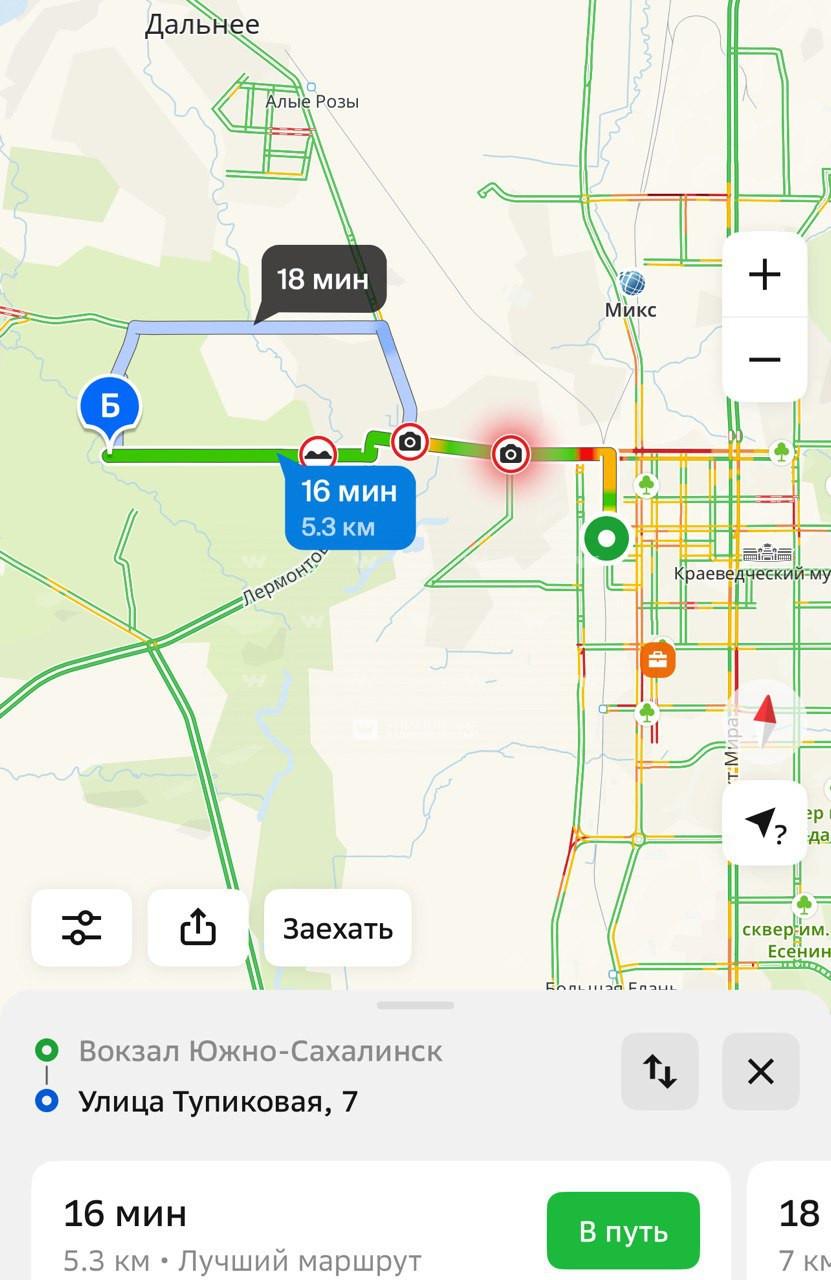Image resolution: width=831 pixels, height=1280 pixels.
Task: Close the route panel
Action: tap(760, 1071)
